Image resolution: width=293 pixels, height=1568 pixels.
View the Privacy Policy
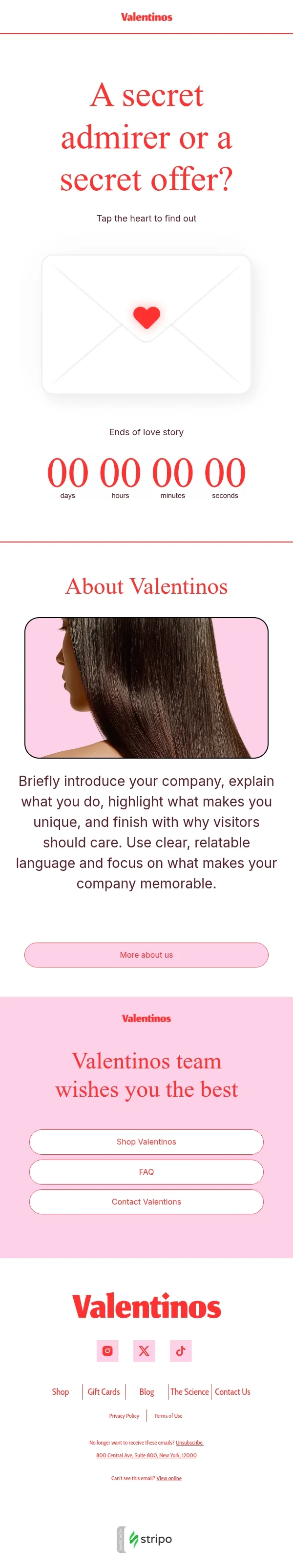124,1415
